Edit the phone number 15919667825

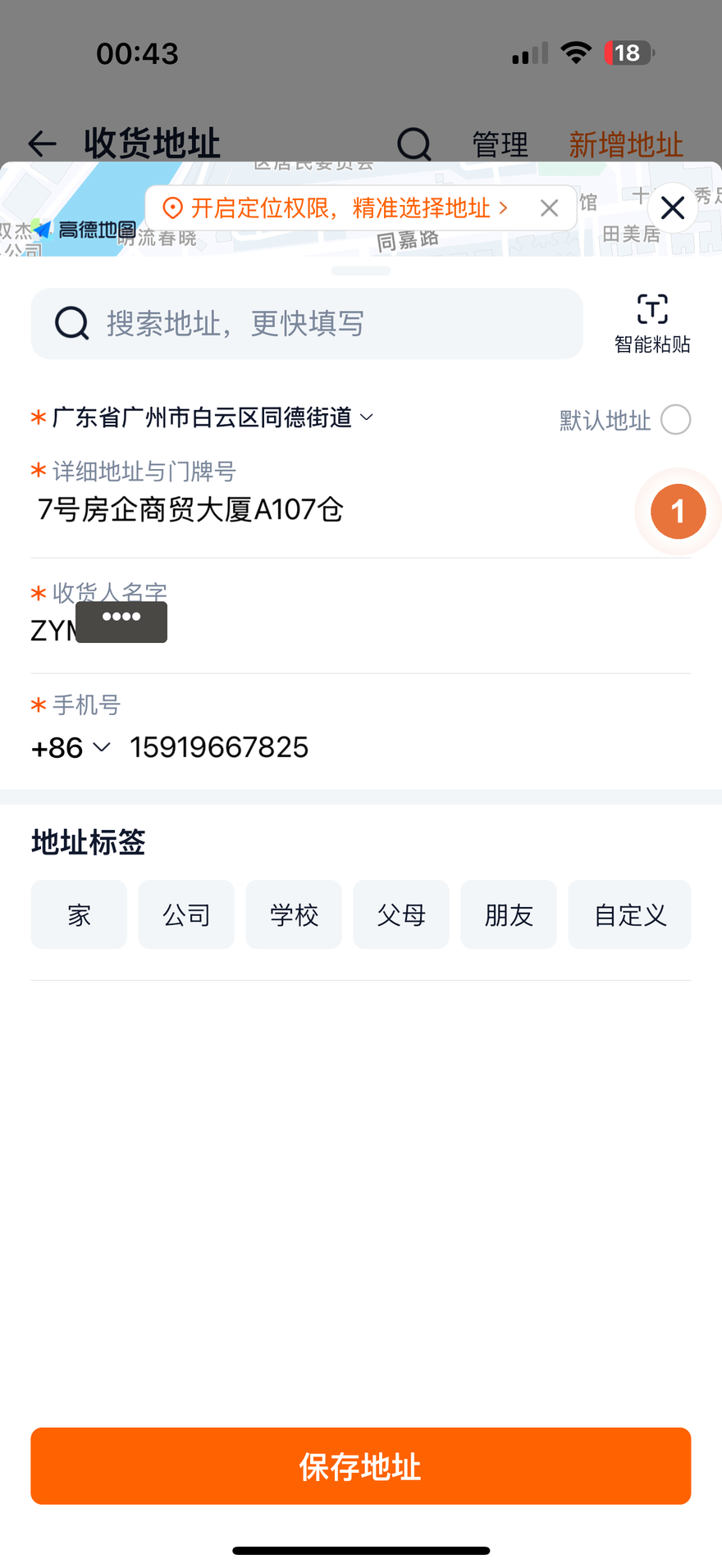point(219,747)
